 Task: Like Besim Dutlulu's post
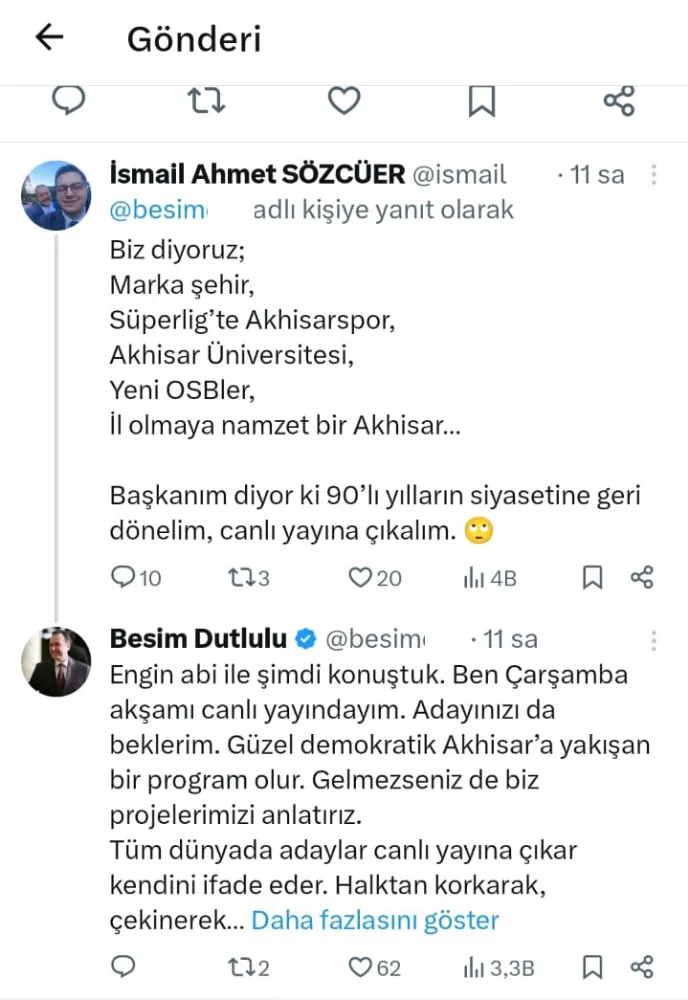(x=360, y=967)
